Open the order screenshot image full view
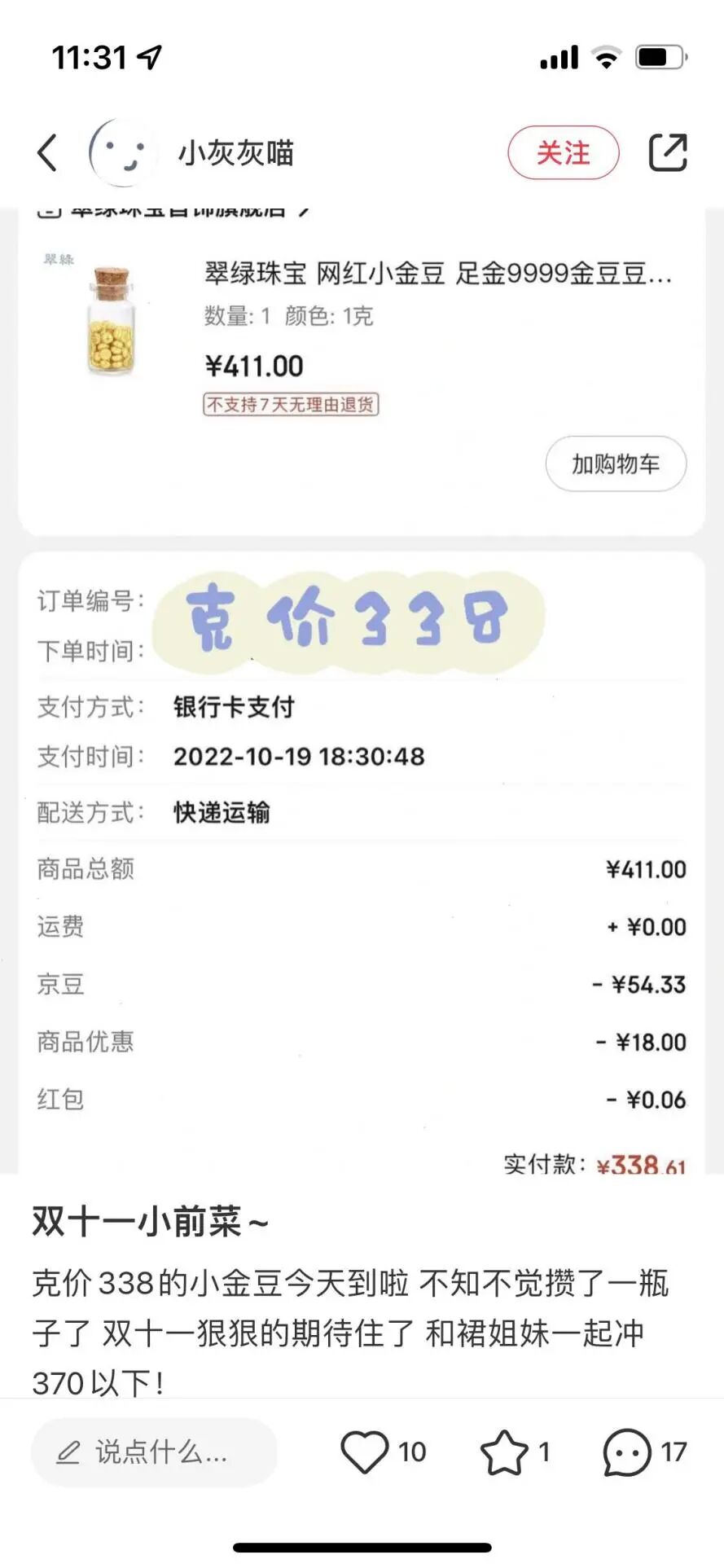This screenshot has width=724, height=1568. tap(362, 691)
